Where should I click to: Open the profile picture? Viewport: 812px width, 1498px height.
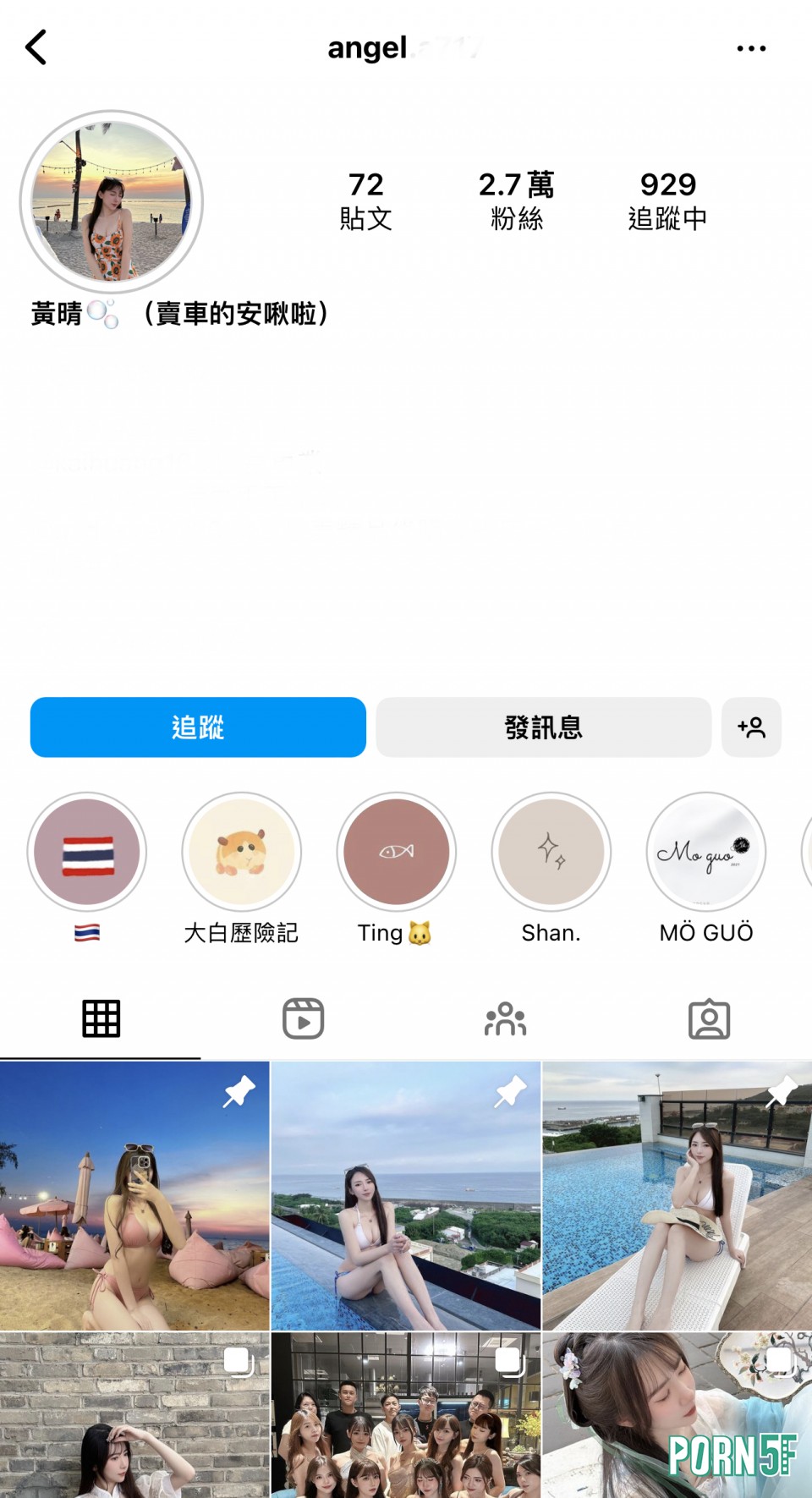point(112,201)
